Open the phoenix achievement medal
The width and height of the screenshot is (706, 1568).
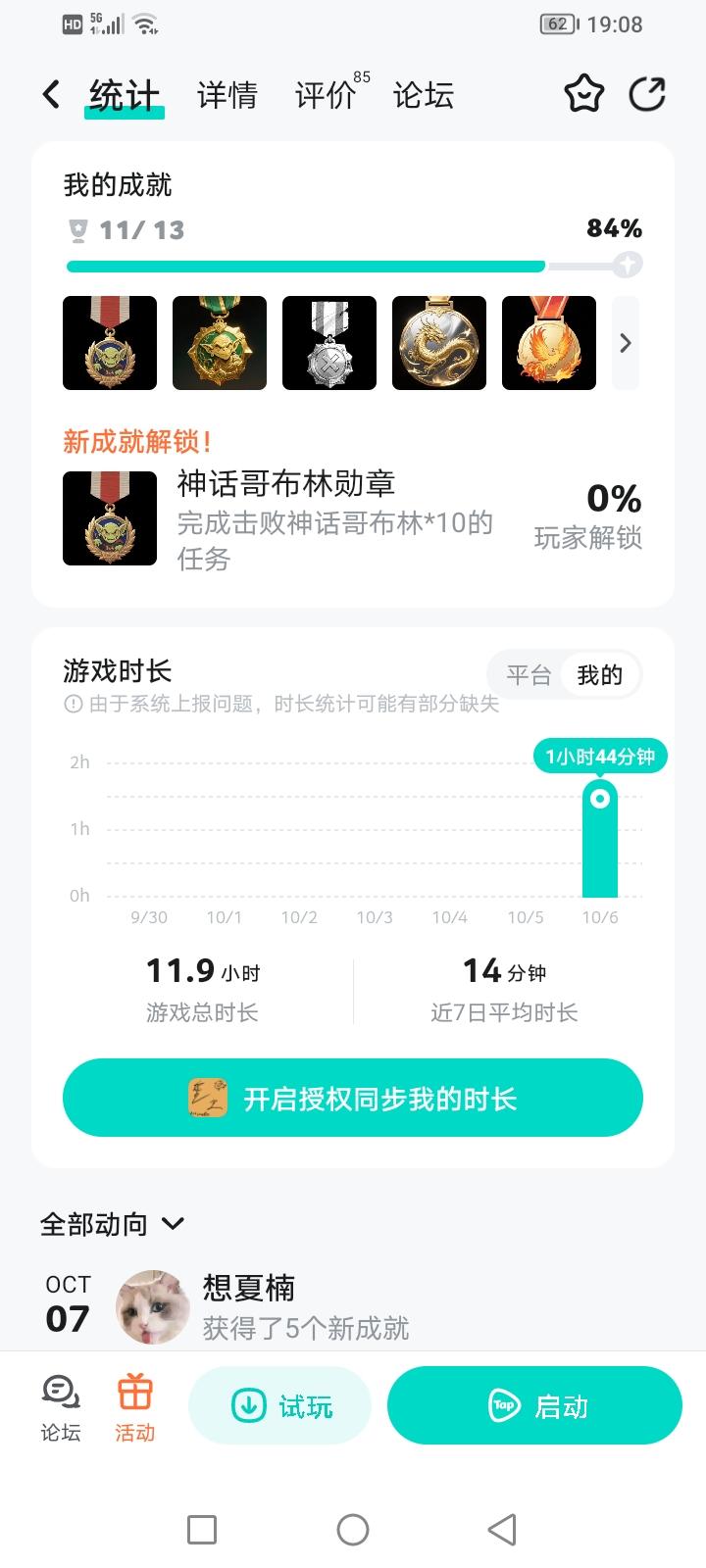pyautogui.click(x=549, y=343)
